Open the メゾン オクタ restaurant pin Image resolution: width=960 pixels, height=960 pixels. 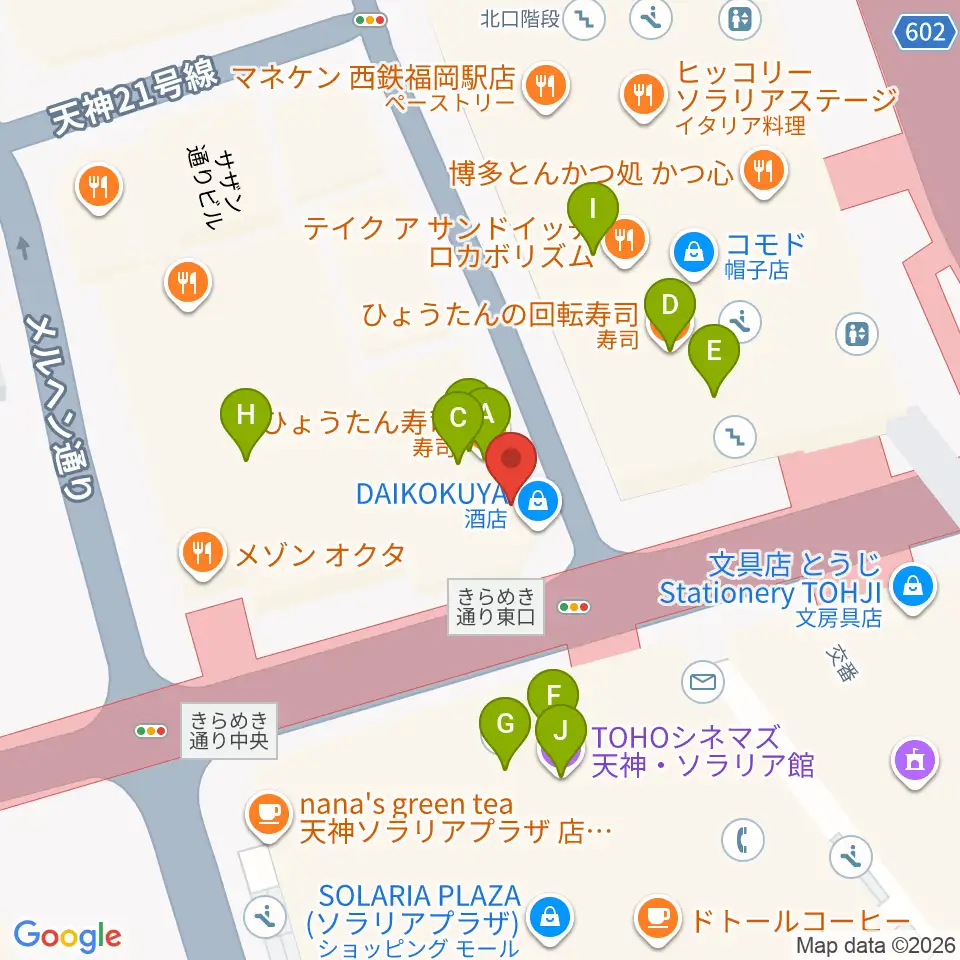[203, 555]
